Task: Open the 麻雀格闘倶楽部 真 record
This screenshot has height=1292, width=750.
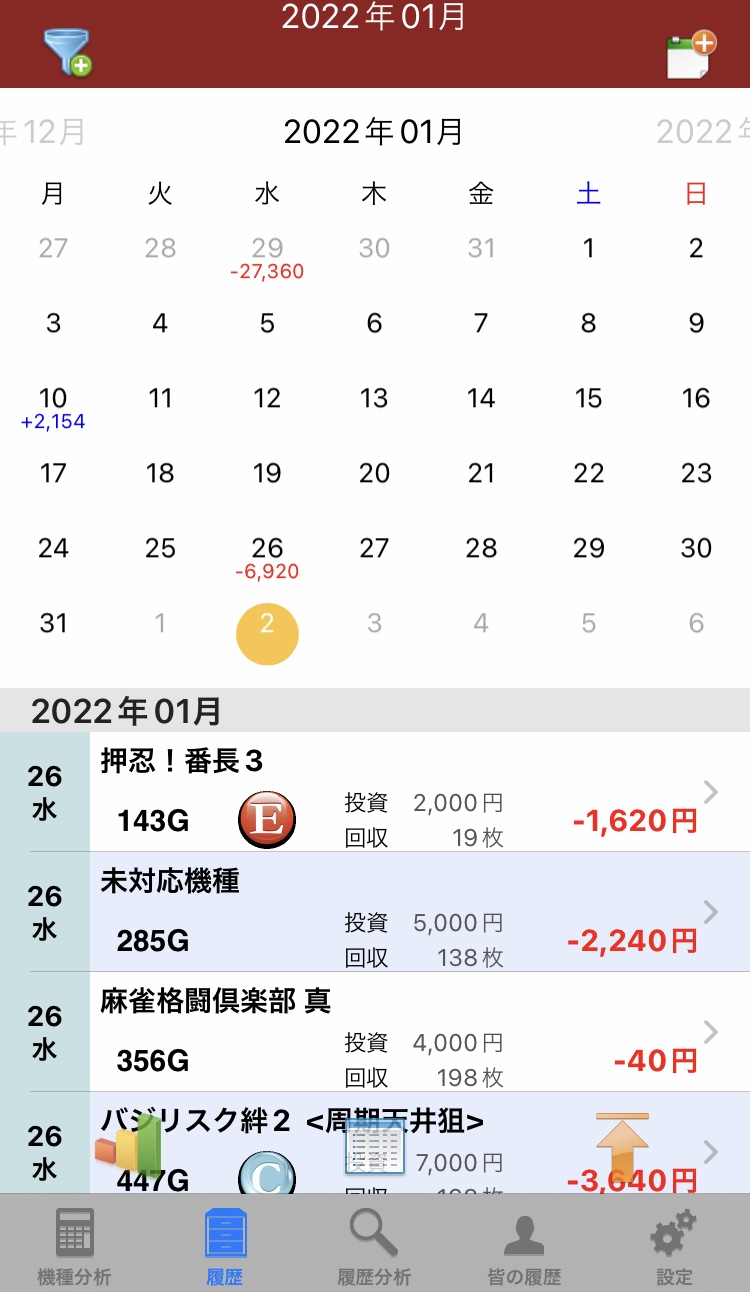Action: (375, 1032)
